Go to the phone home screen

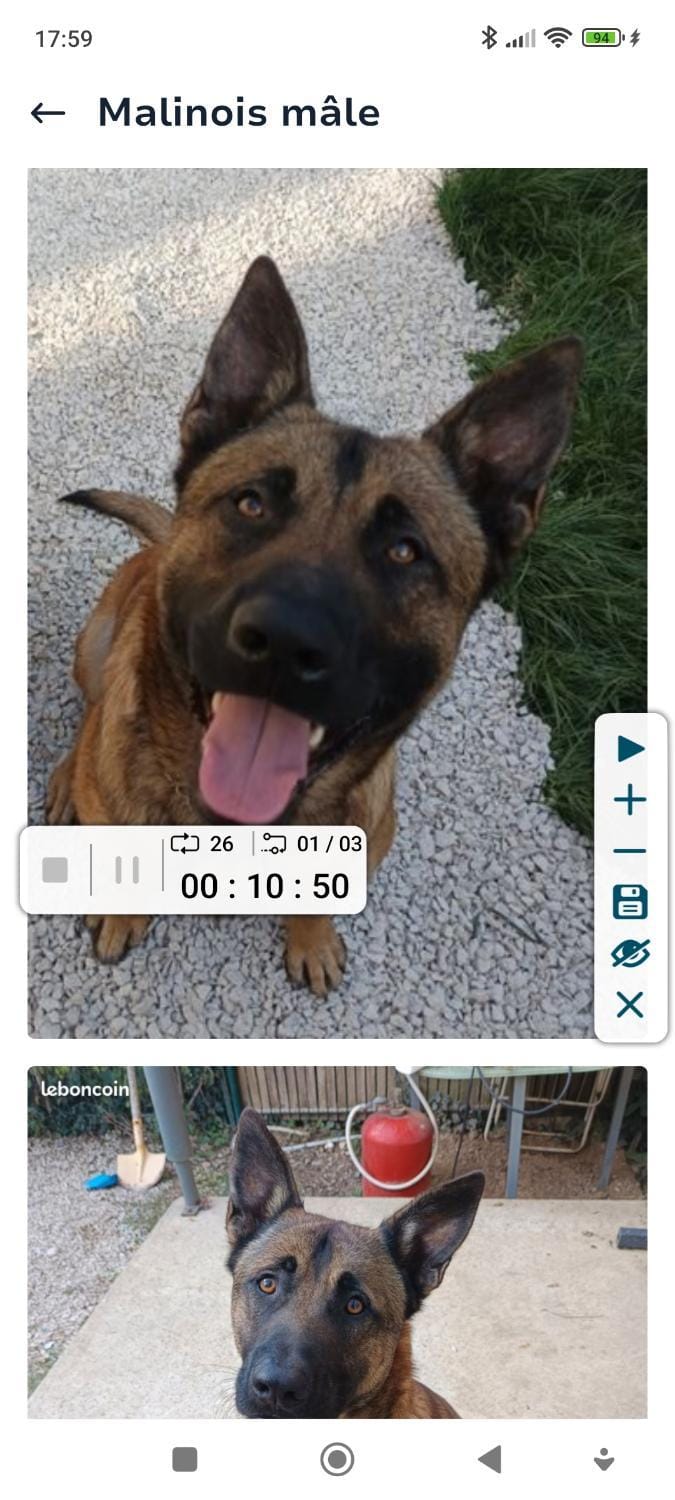point(337,1459)
